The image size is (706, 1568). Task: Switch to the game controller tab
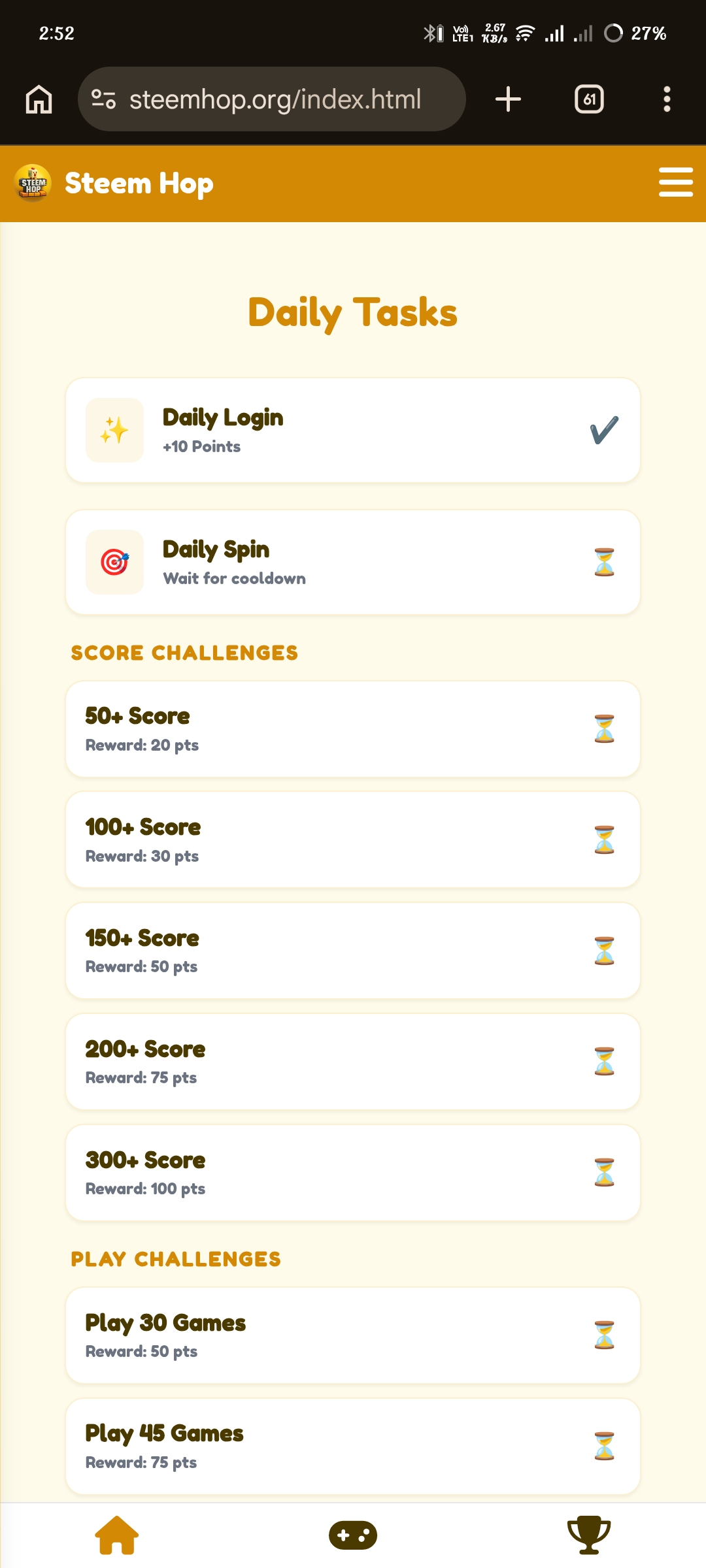click(x=353, y=1535)
